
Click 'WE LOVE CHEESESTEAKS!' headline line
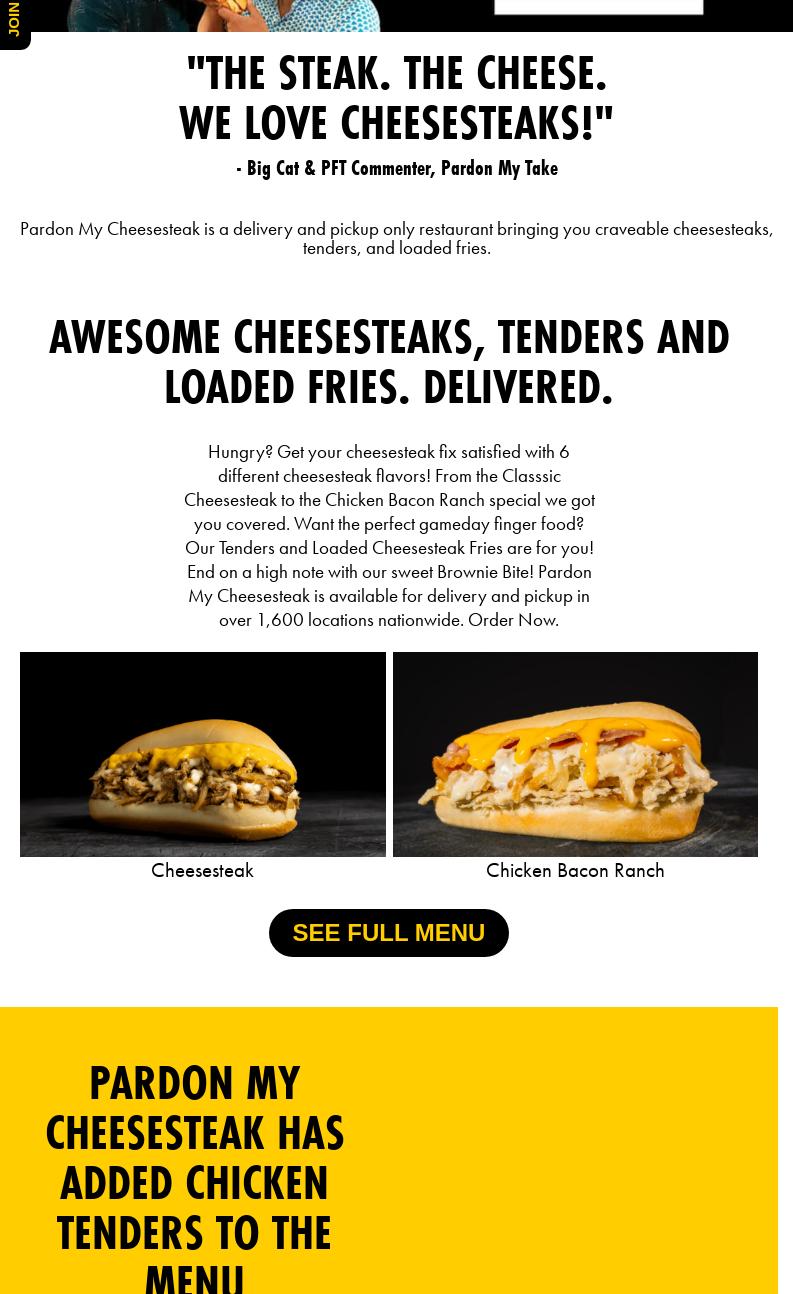(x=396, y=122)
